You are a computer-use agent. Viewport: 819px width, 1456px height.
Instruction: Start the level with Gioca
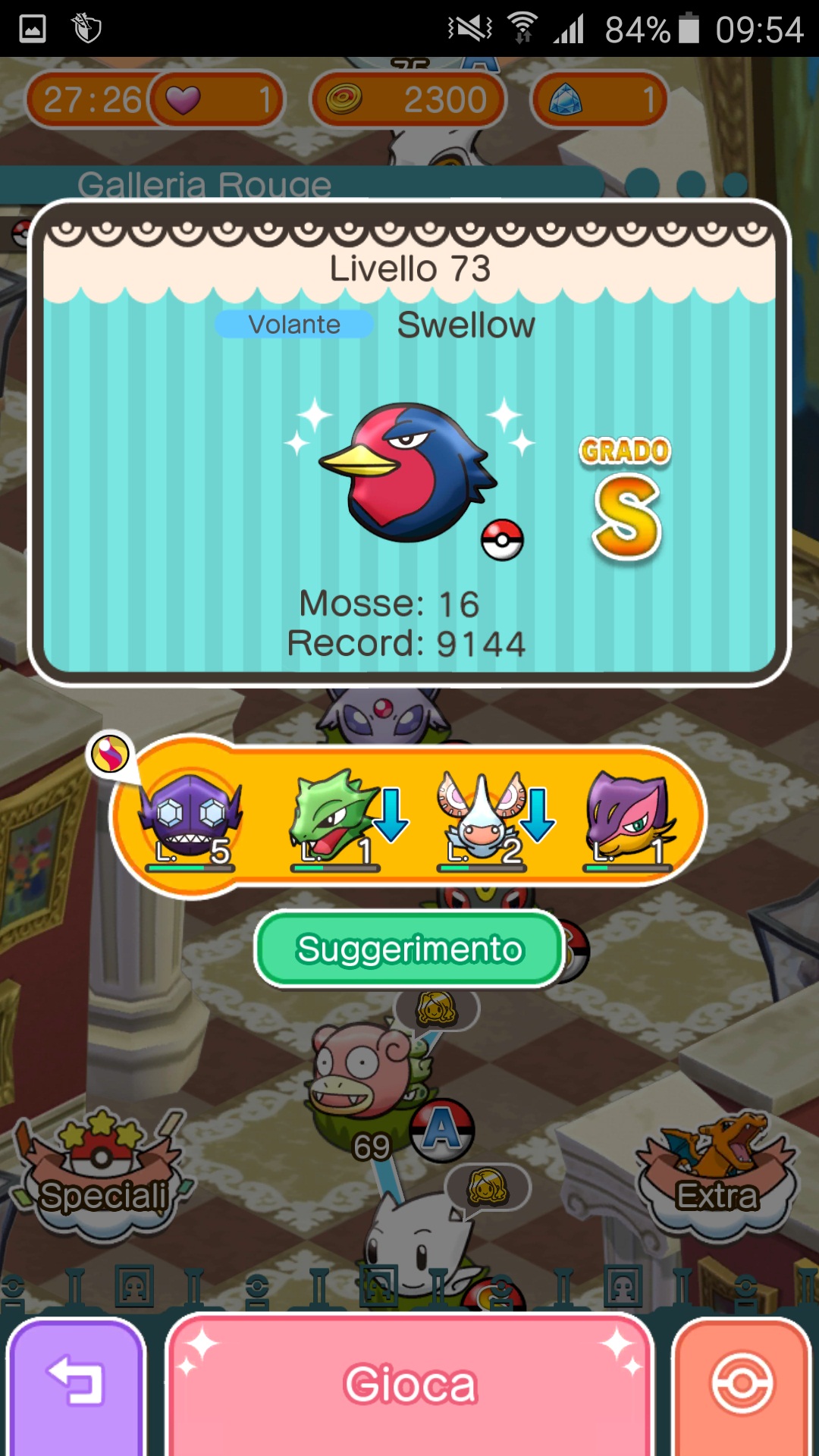pyautogui.click(x=409, y=1384)
